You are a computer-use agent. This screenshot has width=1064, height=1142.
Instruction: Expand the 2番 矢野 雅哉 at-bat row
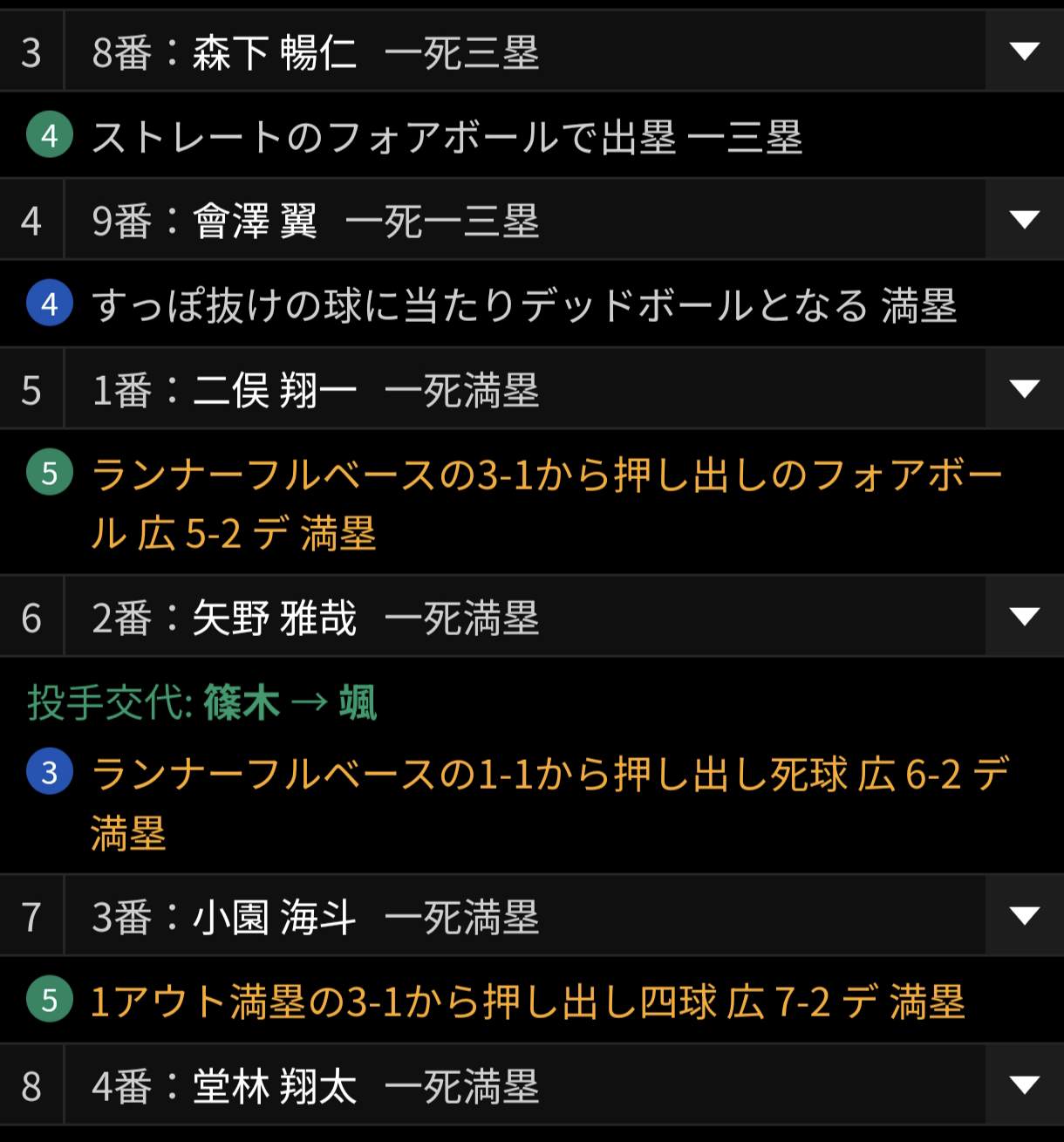pos(1024,618)
